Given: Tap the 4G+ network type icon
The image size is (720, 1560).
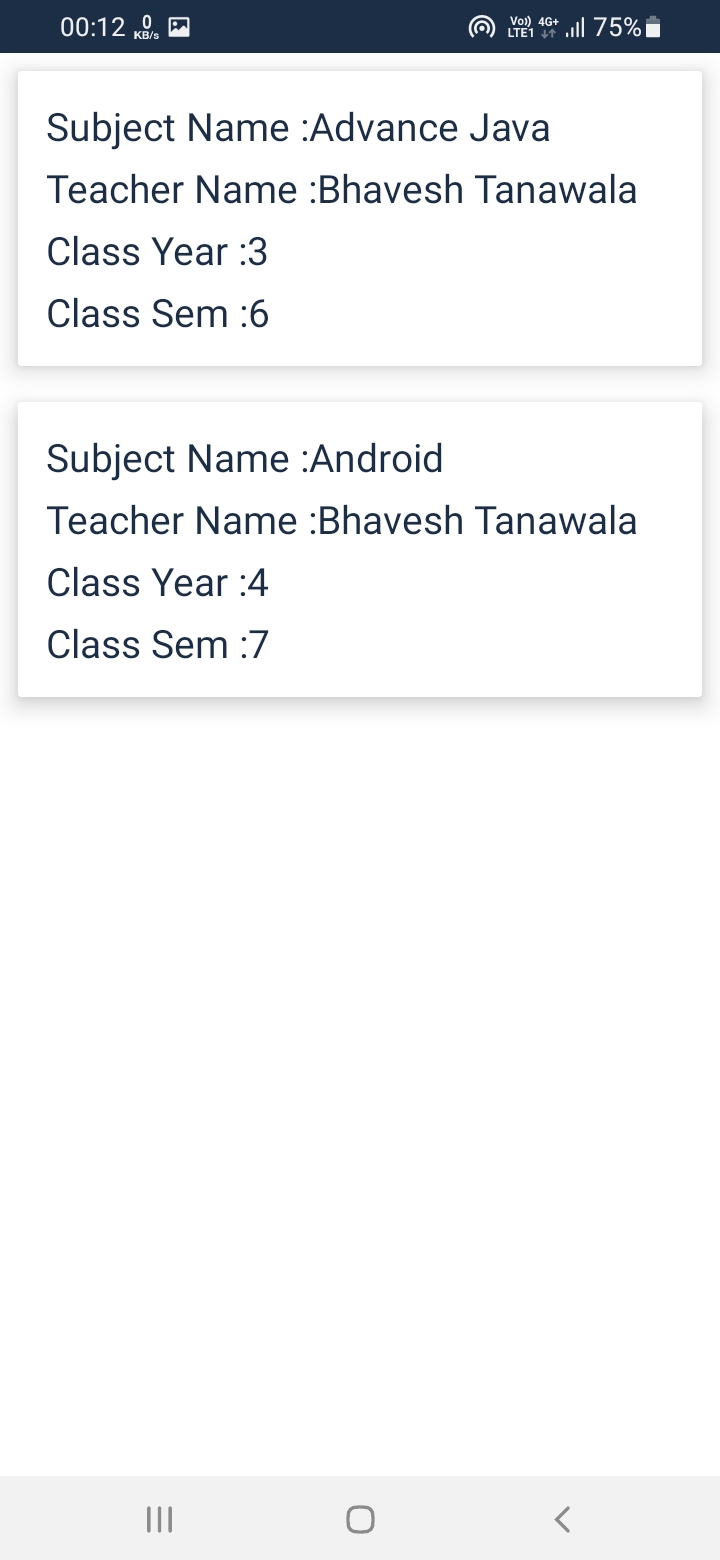Looking at the screenshot, I should point(548,21).
